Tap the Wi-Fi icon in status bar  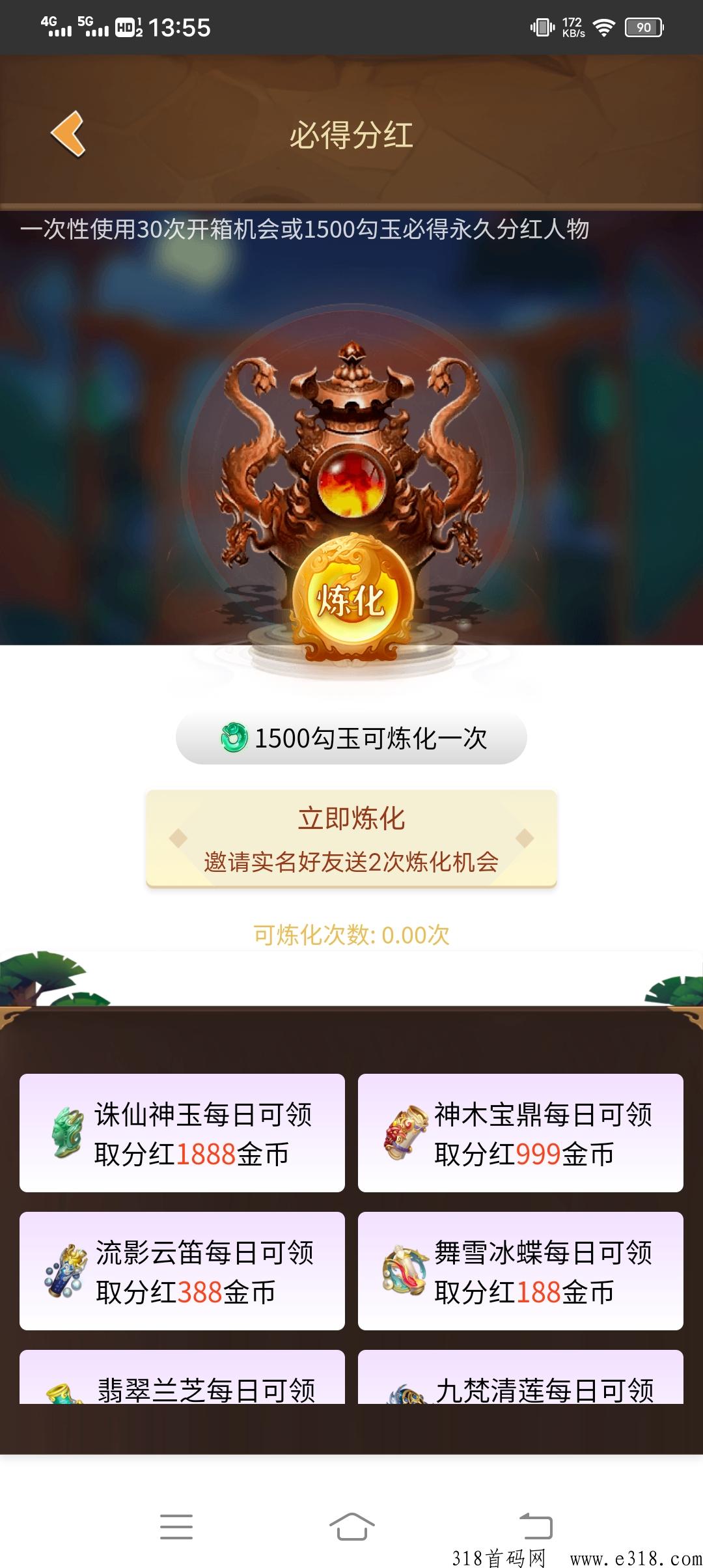tap(605, 27)
